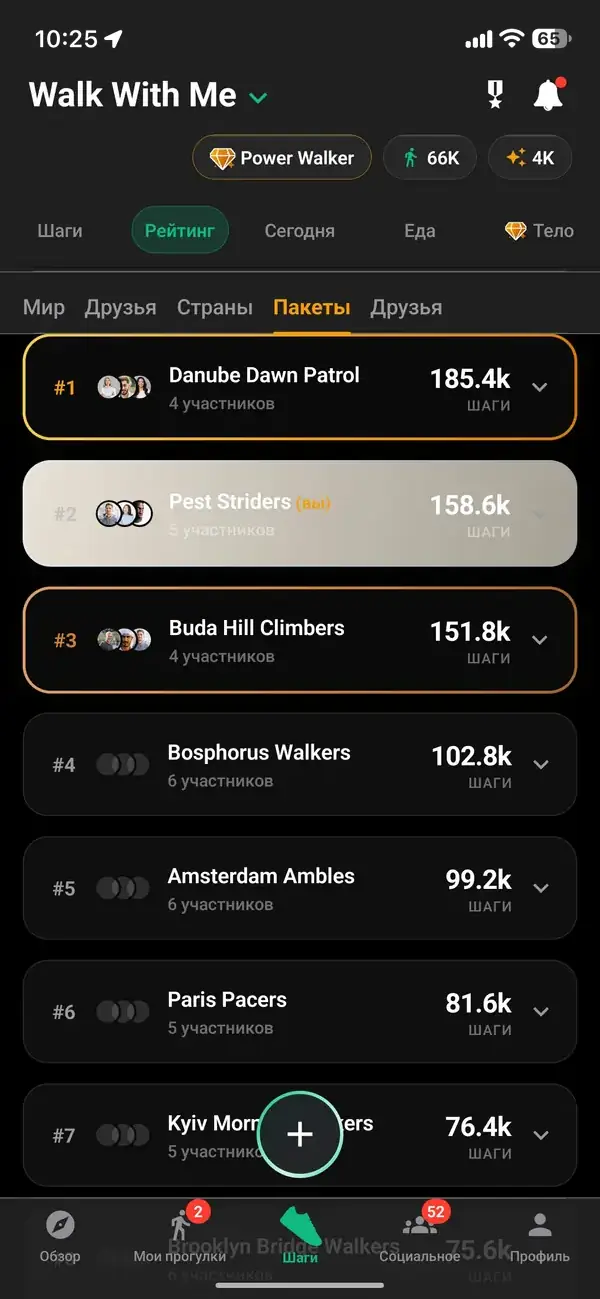Switch to the Еда tab
The image size is (600, 1299).
tap(419, 231)
